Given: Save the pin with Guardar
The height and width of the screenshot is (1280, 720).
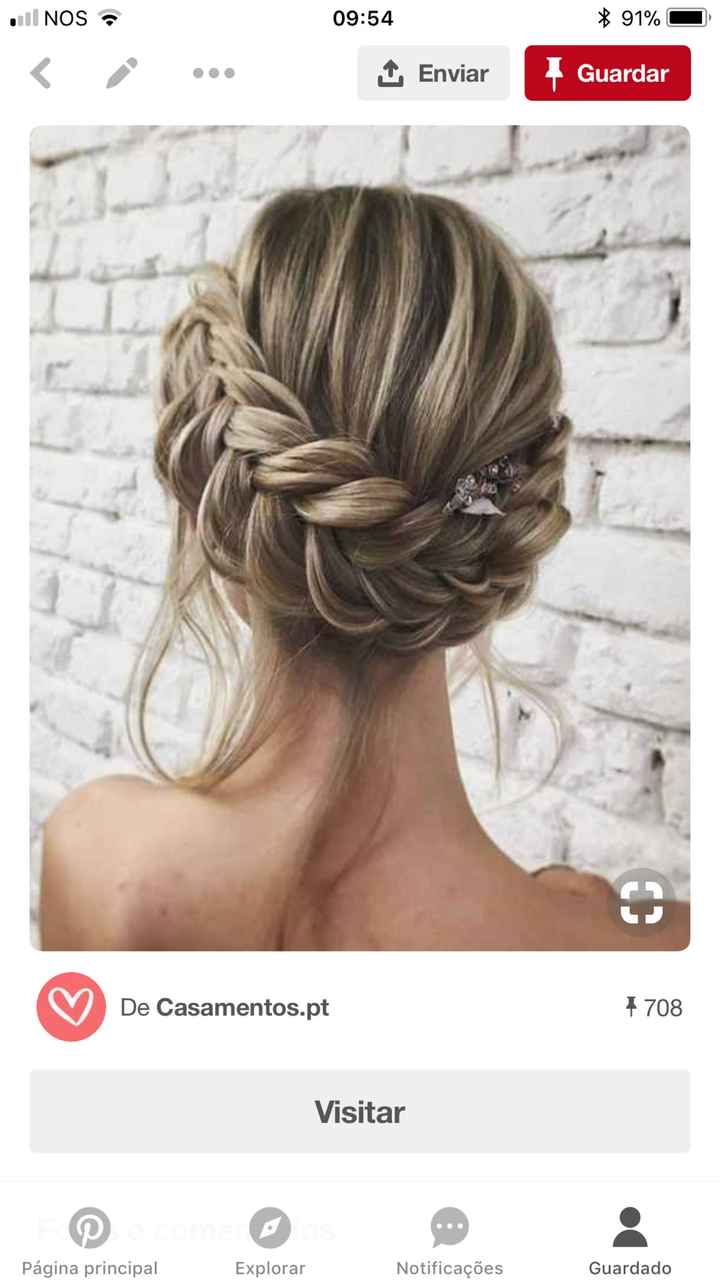Looking at the screenshot, I should (607, 73).
